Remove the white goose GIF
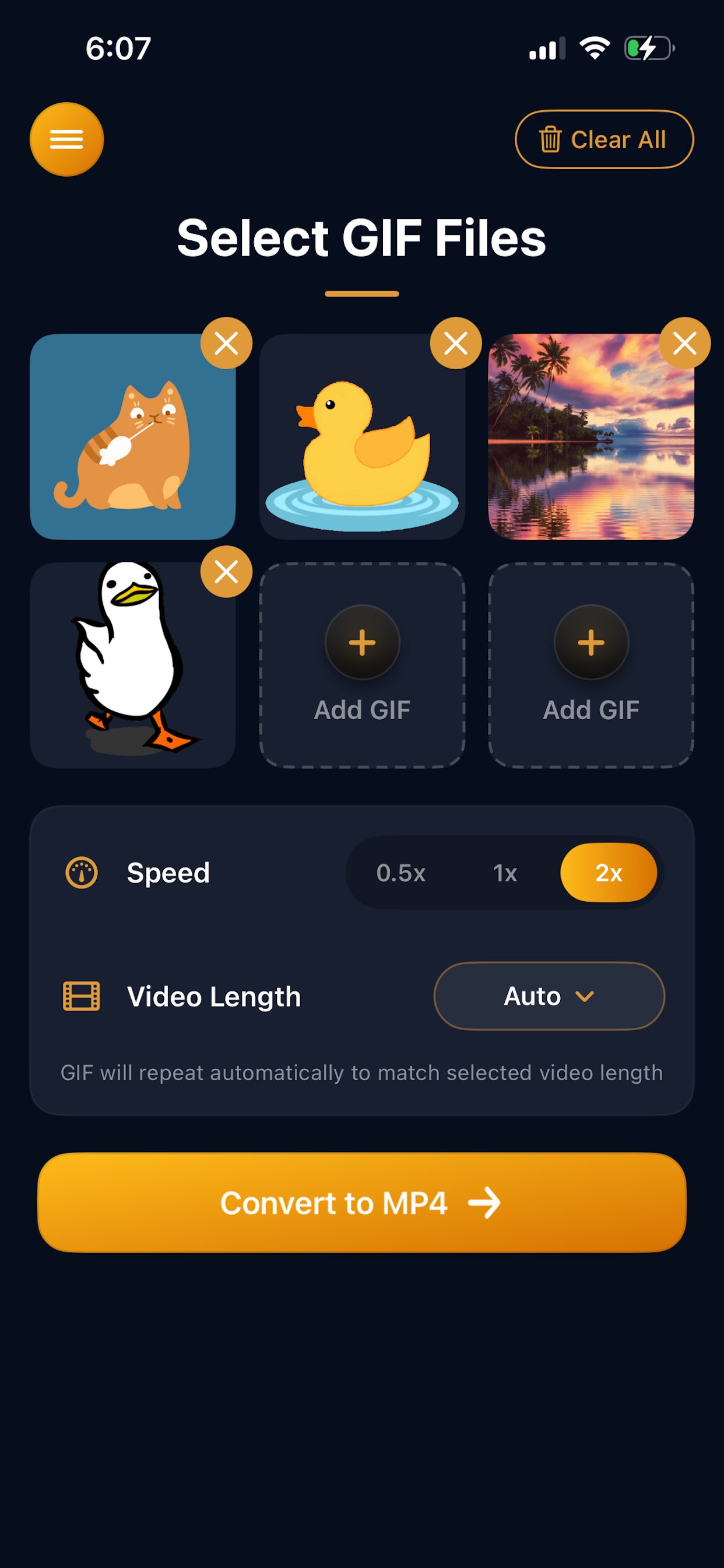 click(226, 572)
